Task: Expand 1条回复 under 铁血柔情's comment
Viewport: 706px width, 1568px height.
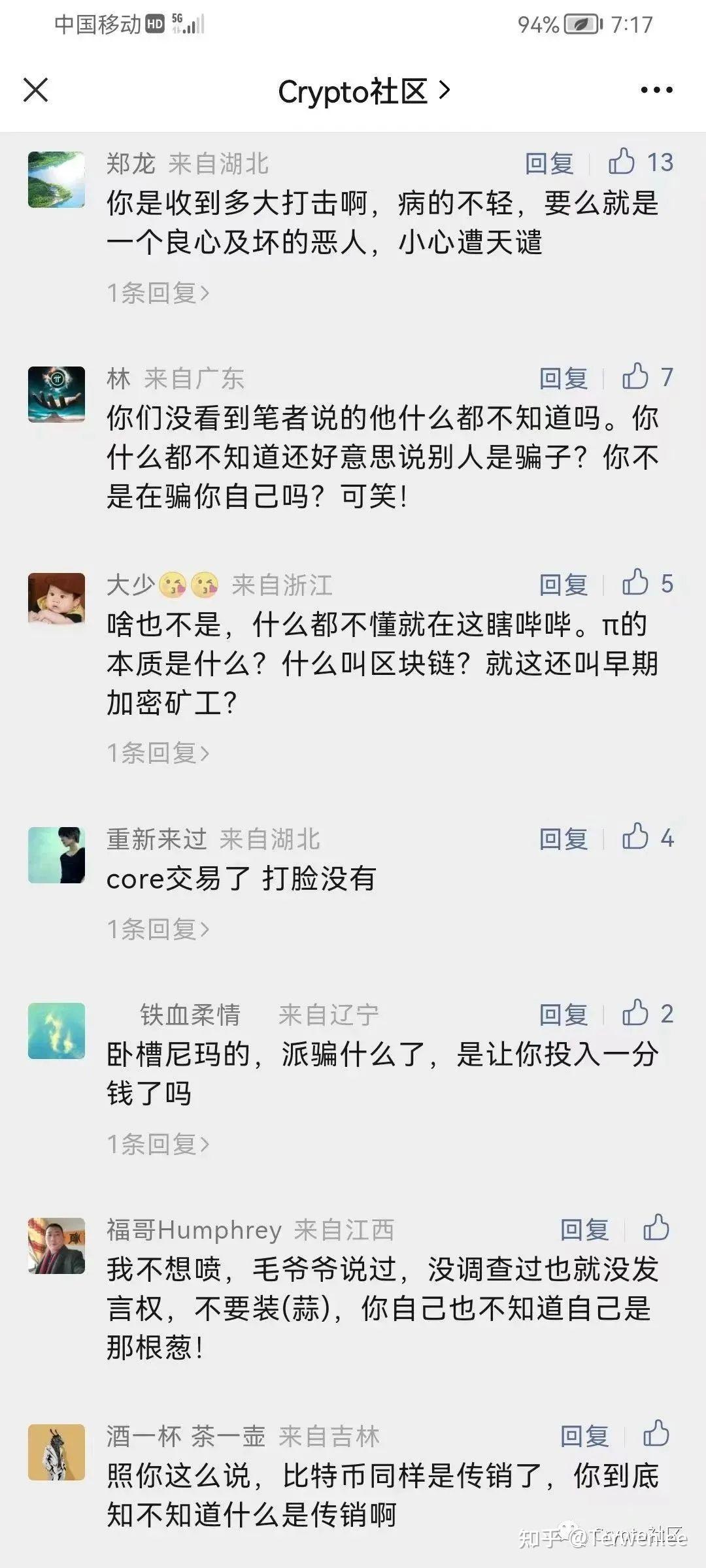Action: 158,1143
